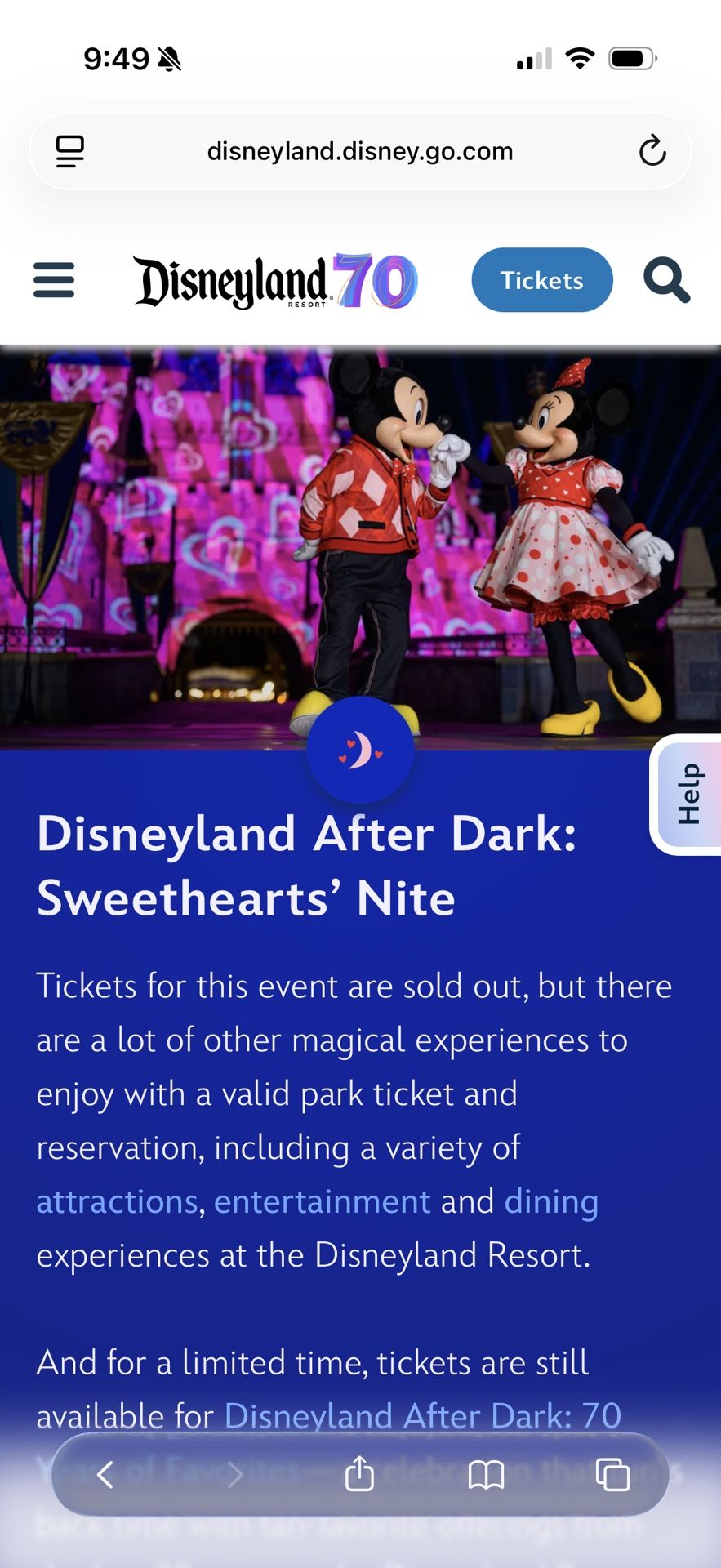Share this page from the toolbar

tap(359, 1474)
